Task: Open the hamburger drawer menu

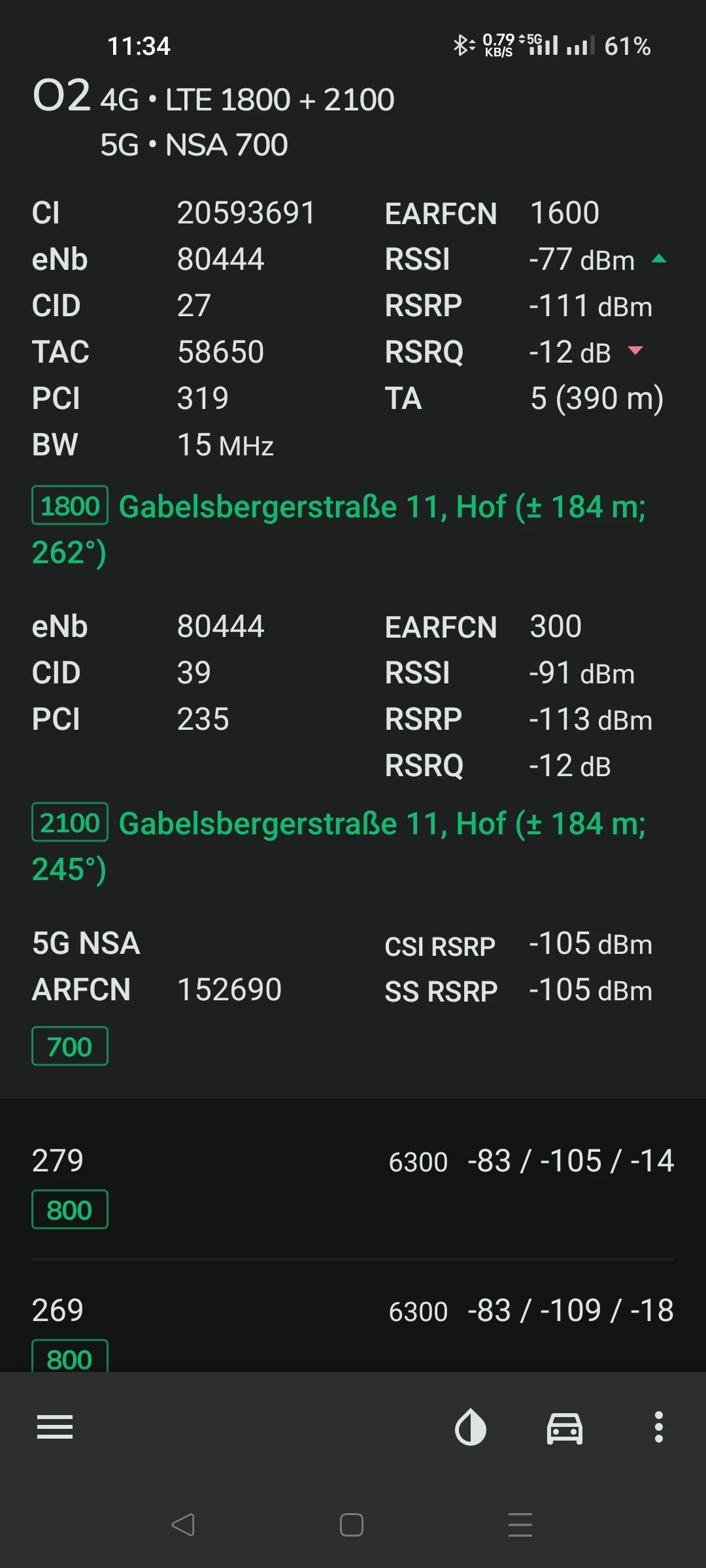Action: [55, 1427]
